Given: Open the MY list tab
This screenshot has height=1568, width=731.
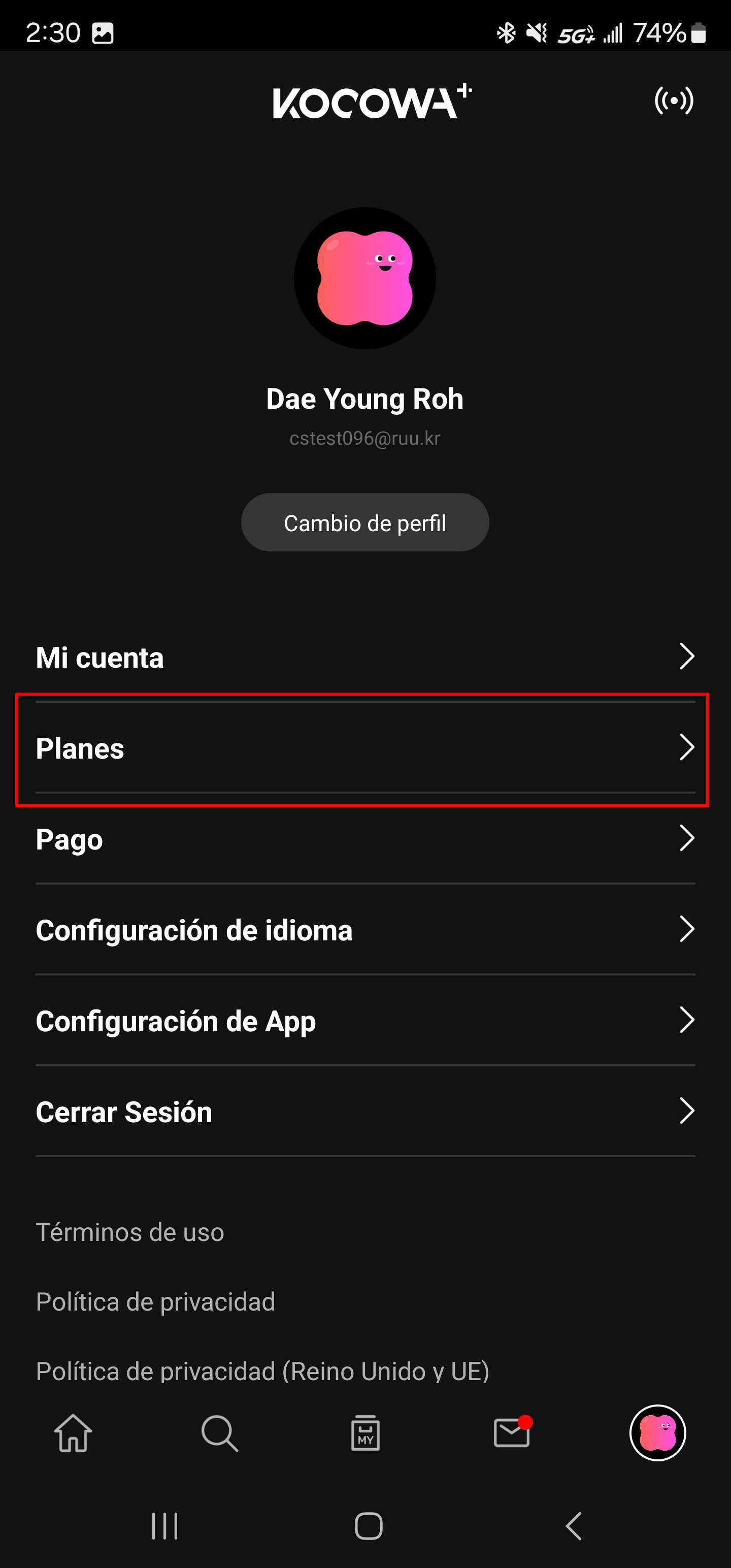Looking at the screenshot, I should click(365, 1433).
